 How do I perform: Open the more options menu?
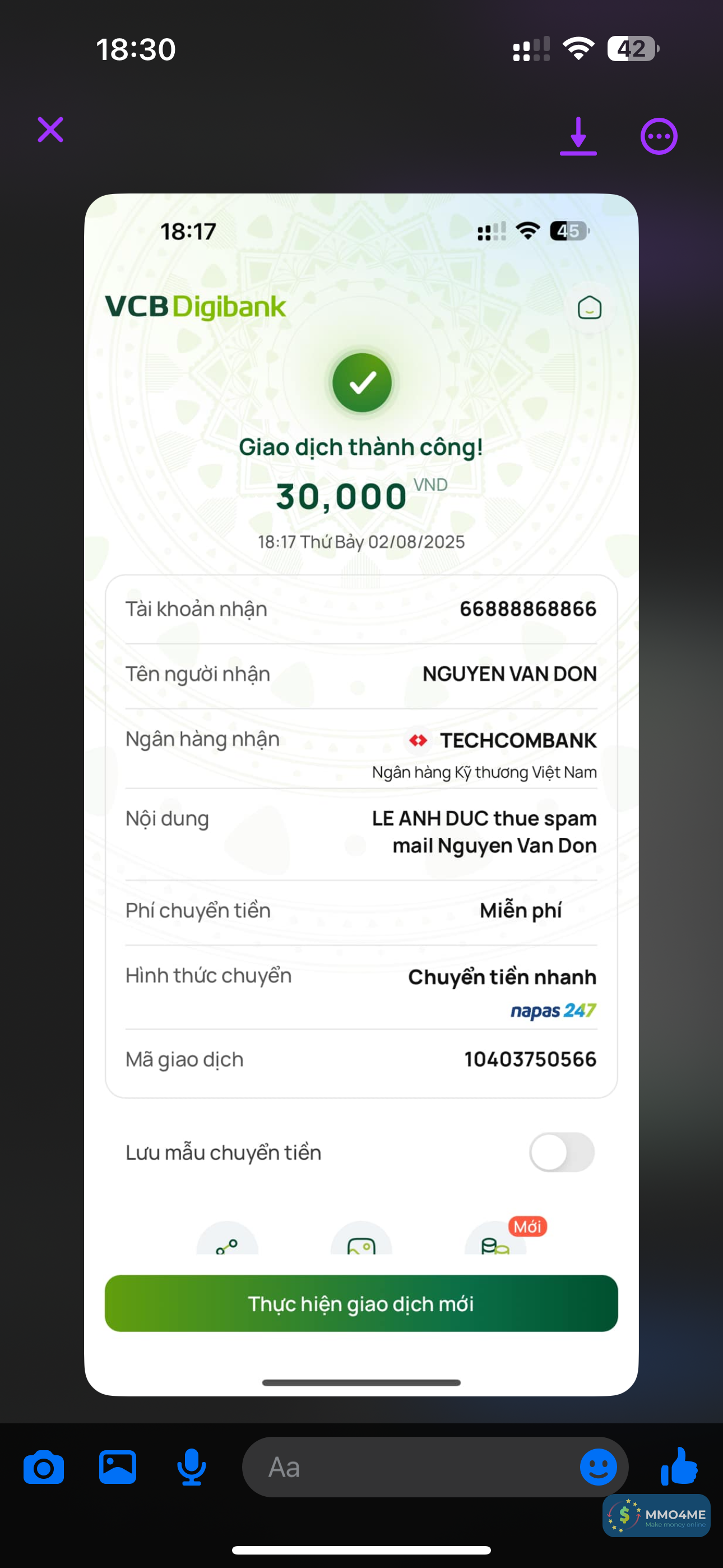(x=659, y=136)
